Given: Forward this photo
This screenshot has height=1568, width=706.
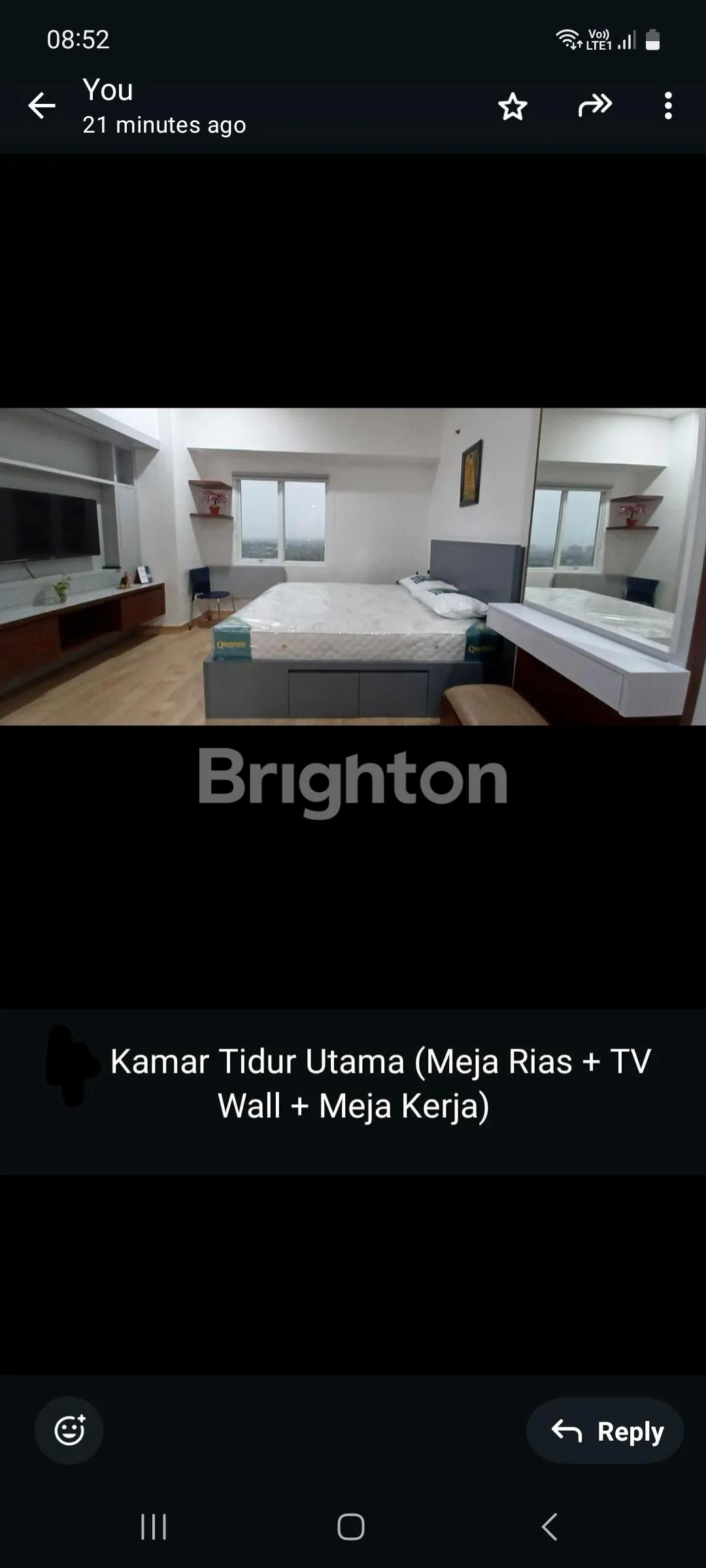Looking at the screenshot, I should click(595, 105).
